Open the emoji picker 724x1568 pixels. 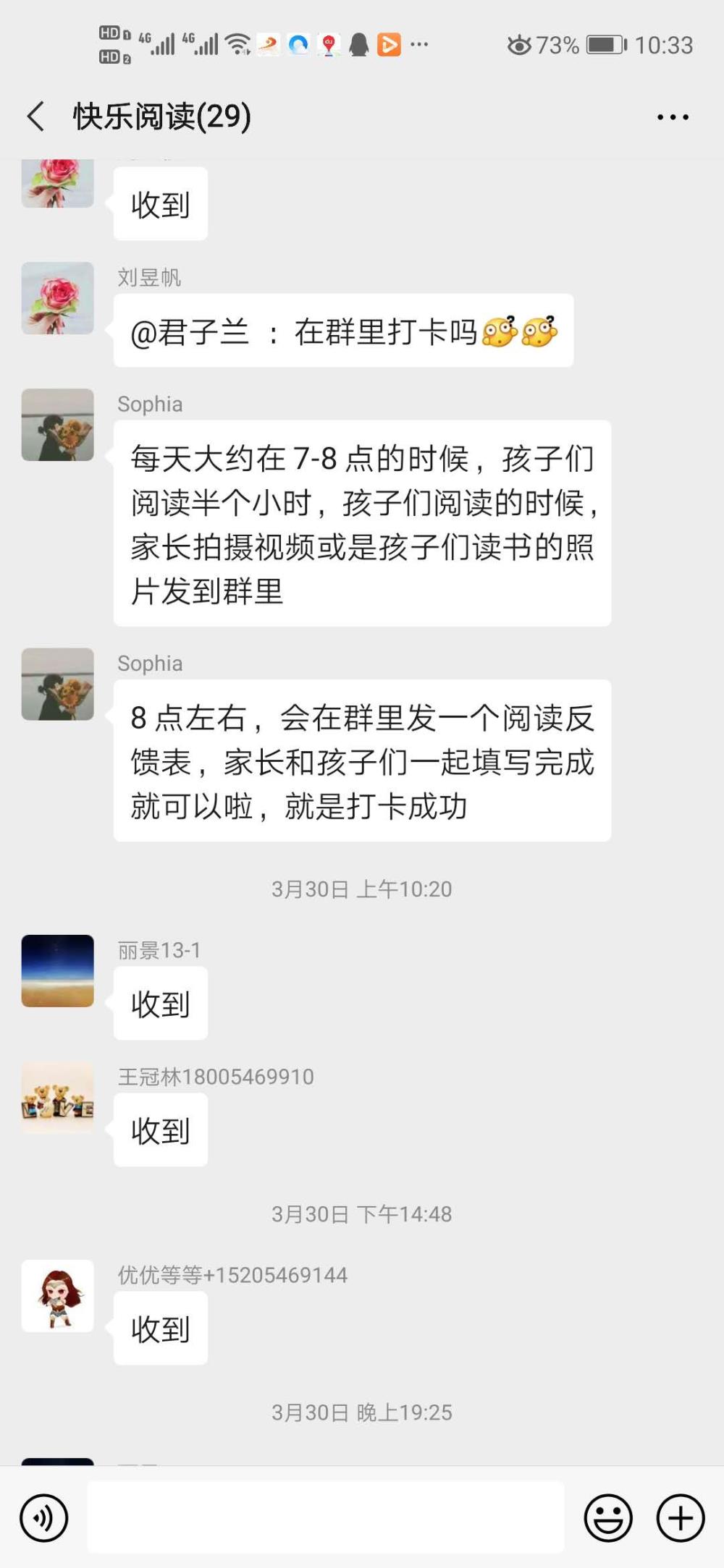tap(608, 1518)
